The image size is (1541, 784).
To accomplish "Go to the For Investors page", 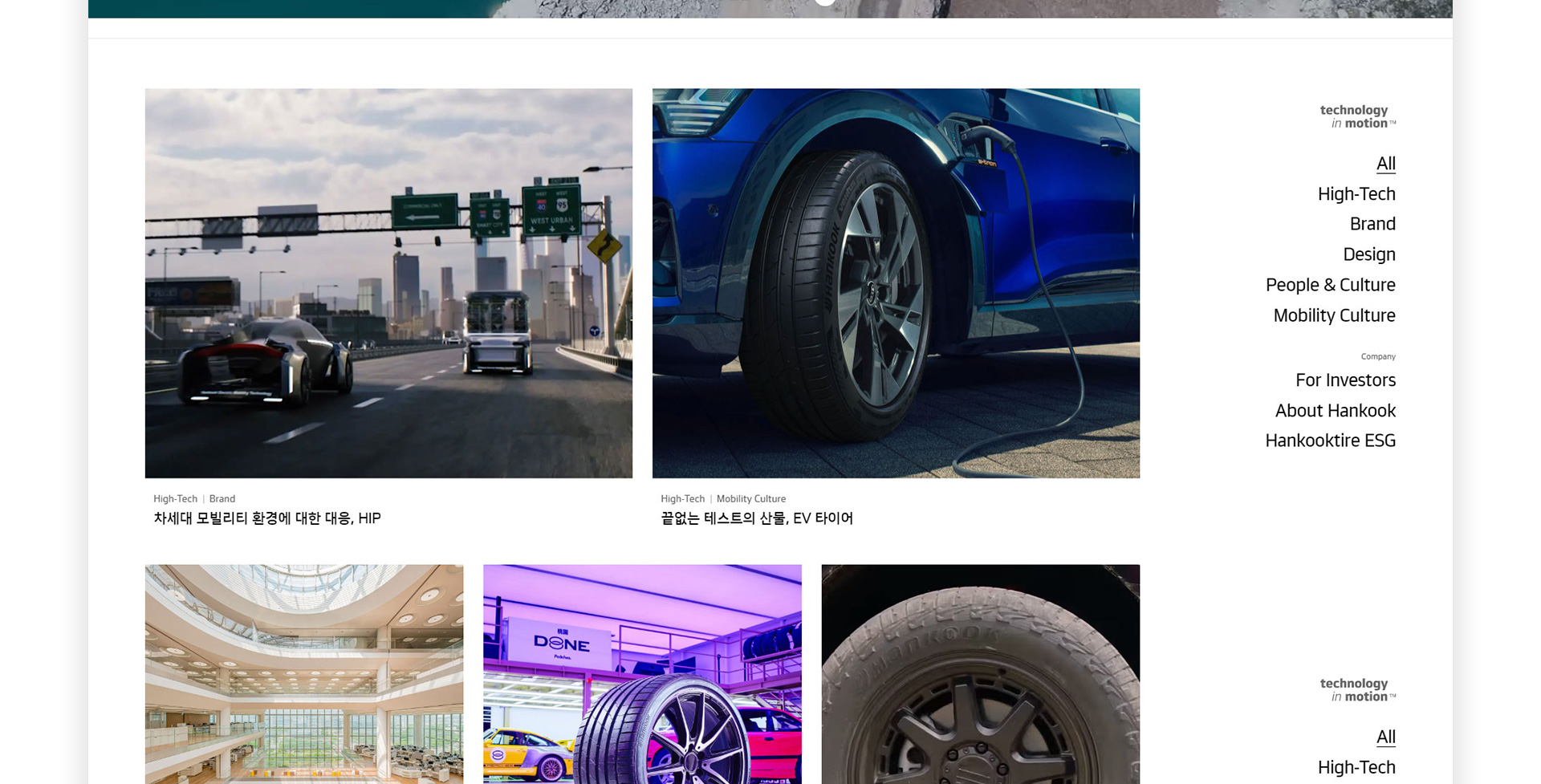I will 1345,380.
